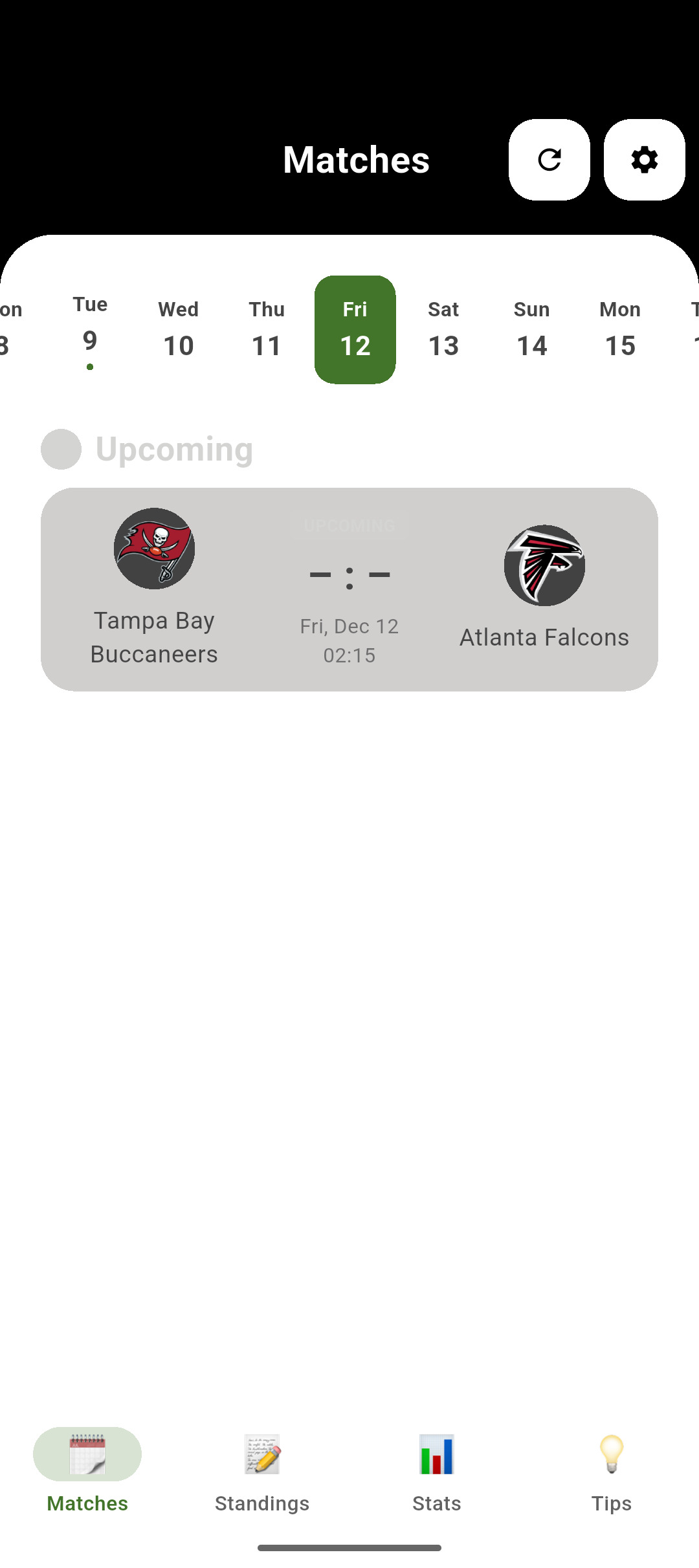This screenshot has width=699, height=1568.
Task: Select the Matches calendar icon
Action: pos(87,1454)
